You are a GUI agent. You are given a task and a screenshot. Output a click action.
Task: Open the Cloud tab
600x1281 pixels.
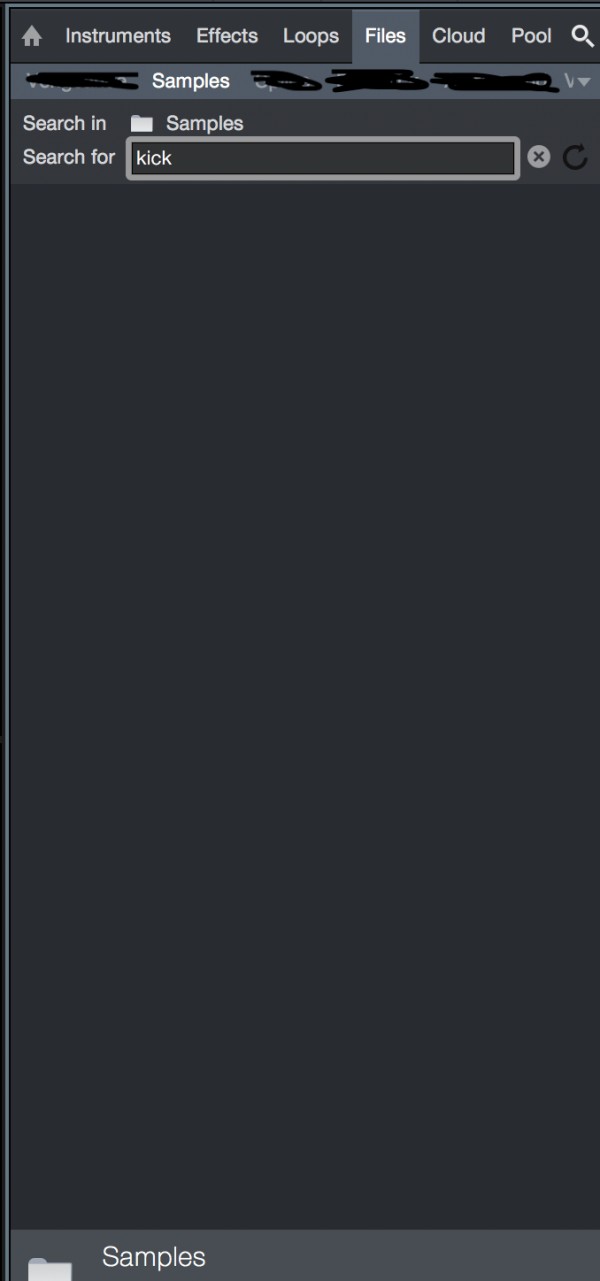459,36
